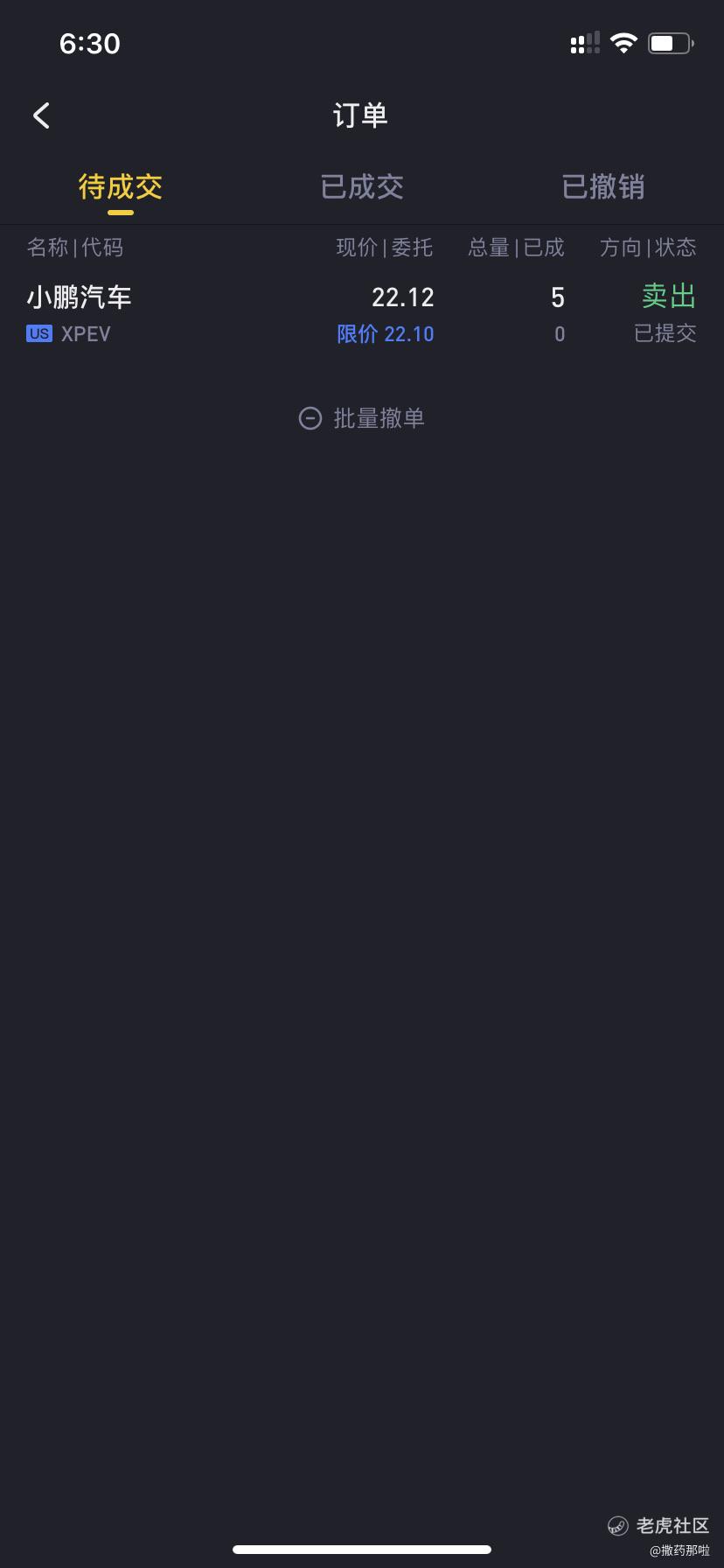
Task: Open the 小鹏汽车 XPEV sell order
Action: [362, 315]
